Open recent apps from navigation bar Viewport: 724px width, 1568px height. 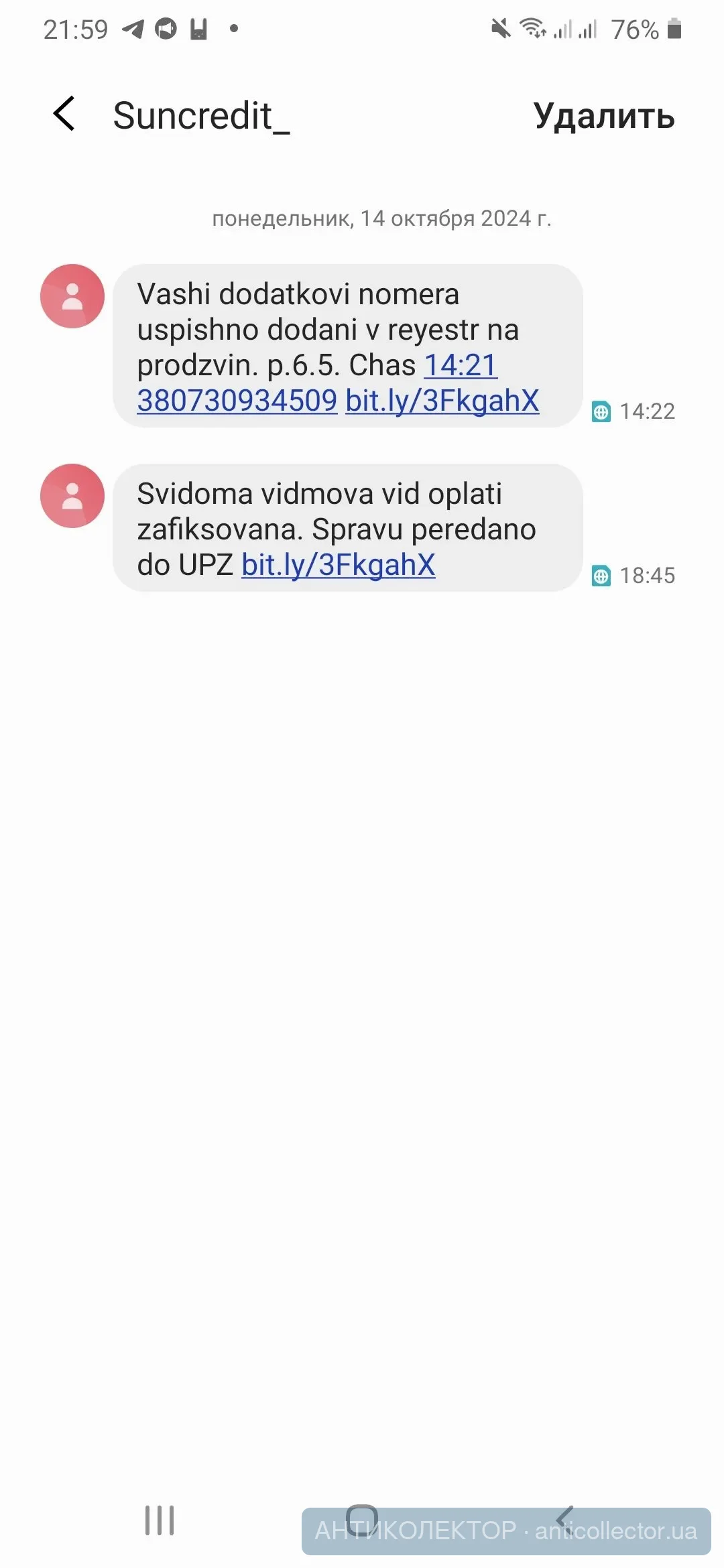[x=160, y=1520]
